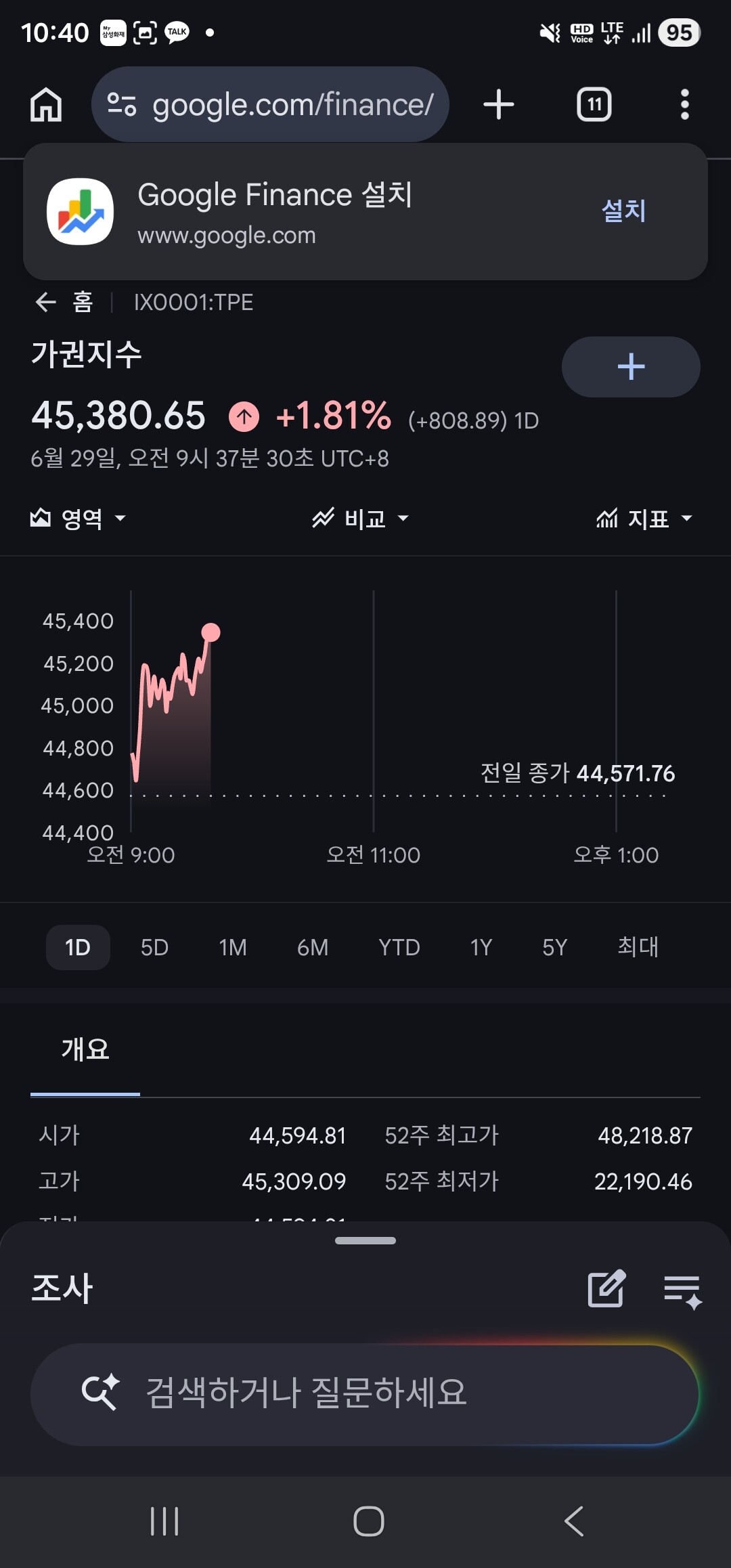Start a new research chat with the edit icon
This screenshot has height=1568, width=731.
pos(606,1288)
